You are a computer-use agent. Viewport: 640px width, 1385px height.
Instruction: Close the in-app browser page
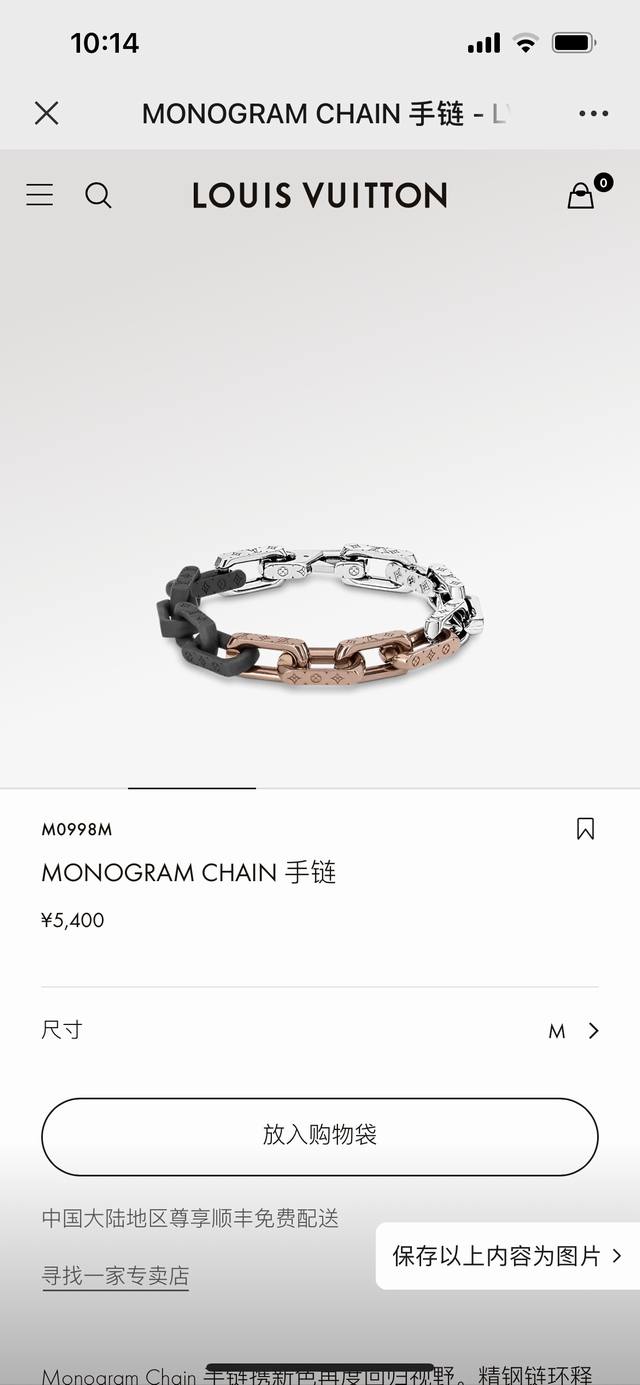[x=46, y=113]
